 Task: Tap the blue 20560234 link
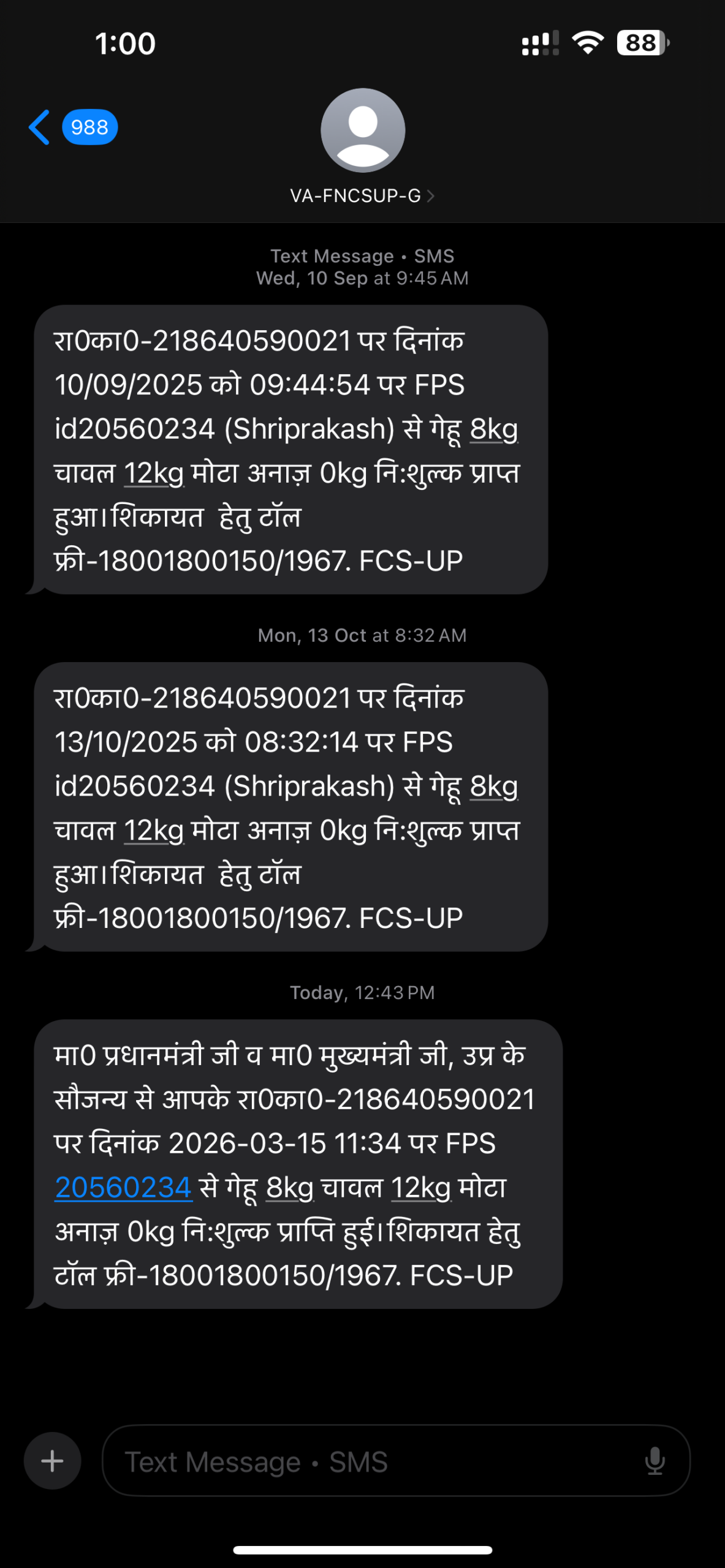pos(123,1188)
